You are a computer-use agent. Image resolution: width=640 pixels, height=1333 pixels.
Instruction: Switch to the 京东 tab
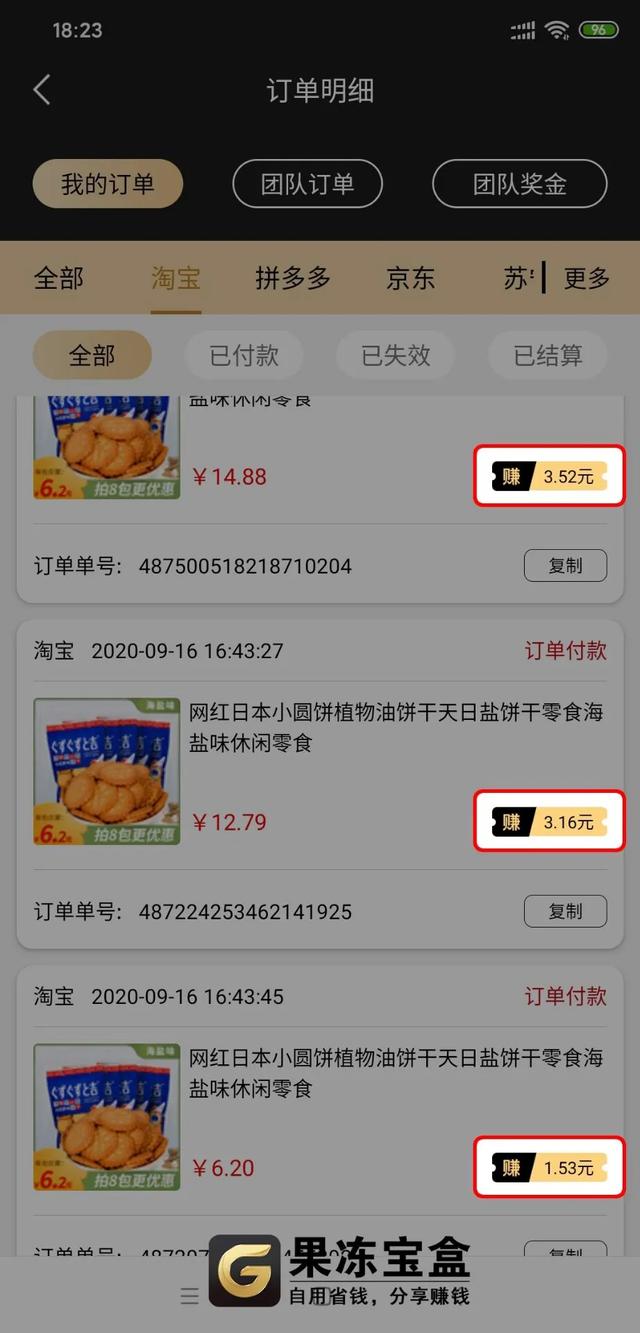tap(410, 278)
